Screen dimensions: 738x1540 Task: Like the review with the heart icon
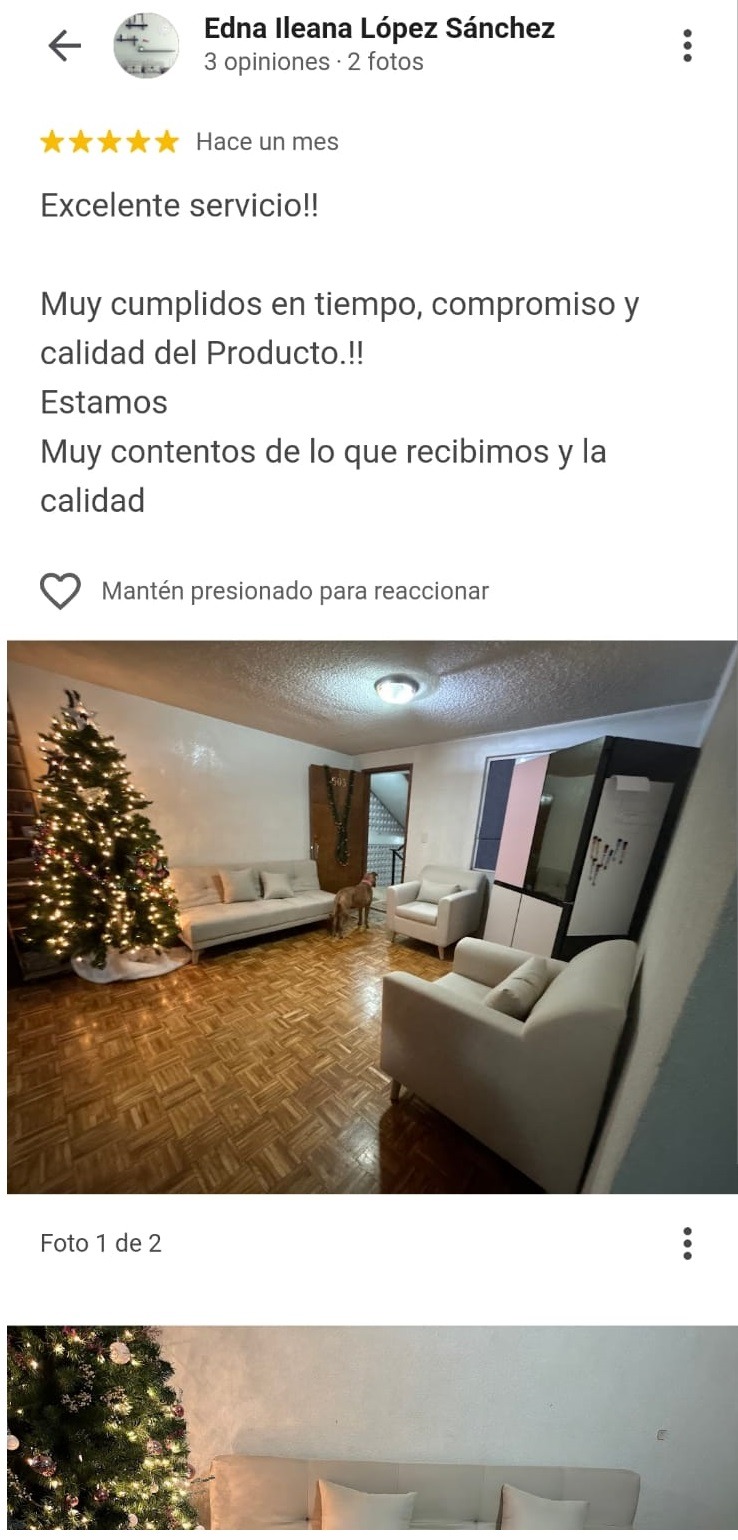60,591
